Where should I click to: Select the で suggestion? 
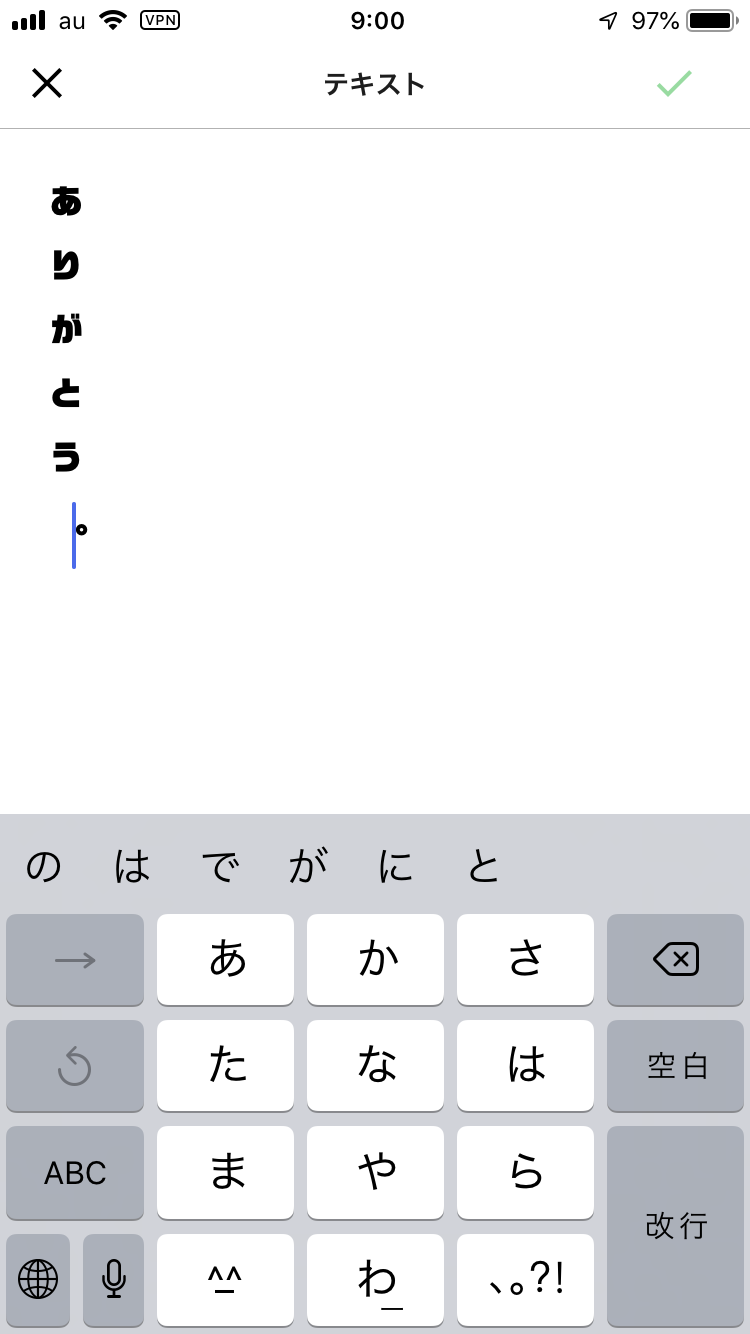[220, 866]
